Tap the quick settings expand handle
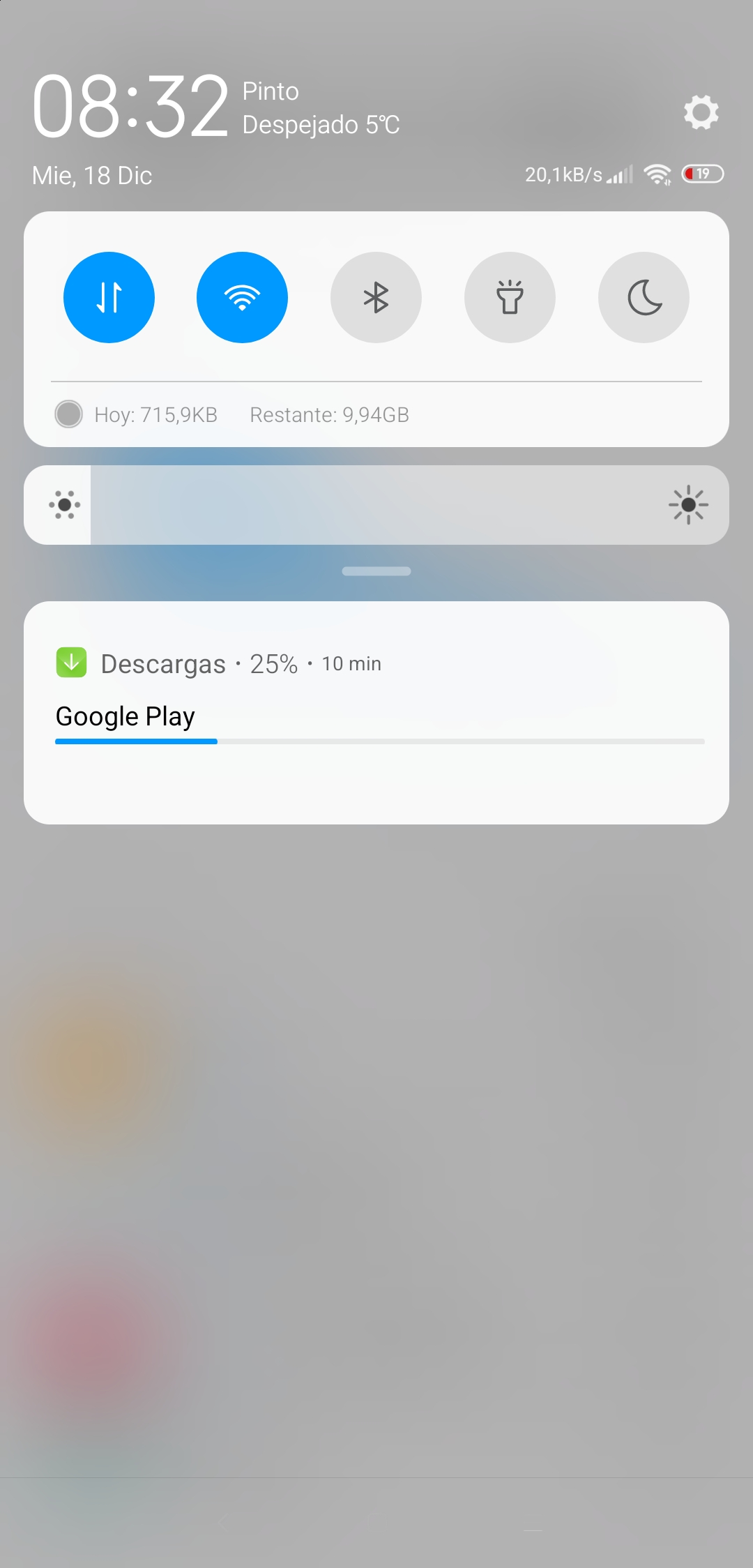 click(x=376, y=571)
